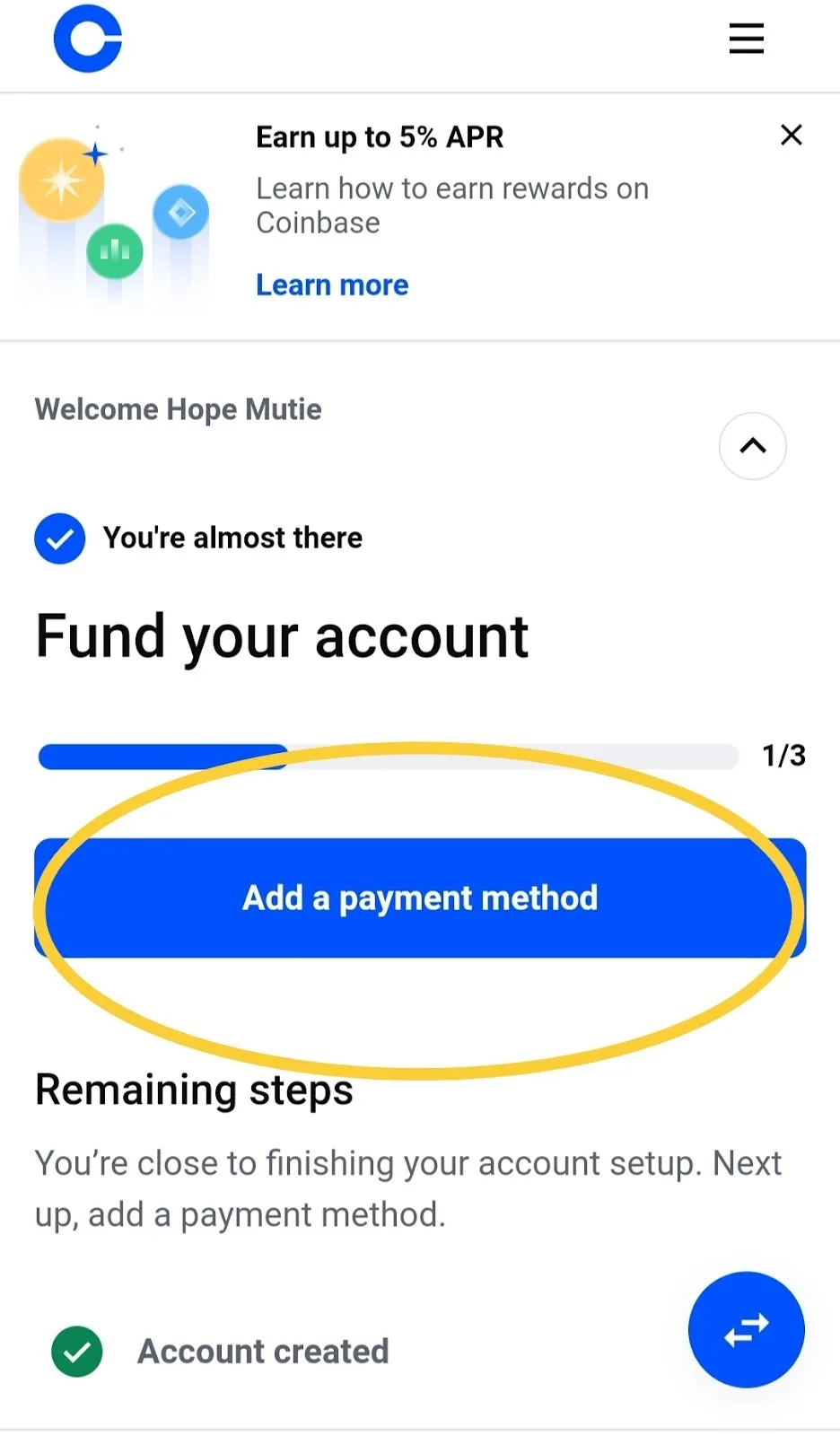Dismiss the Earn up to 5% APR banner

click(x=791, y=136)
